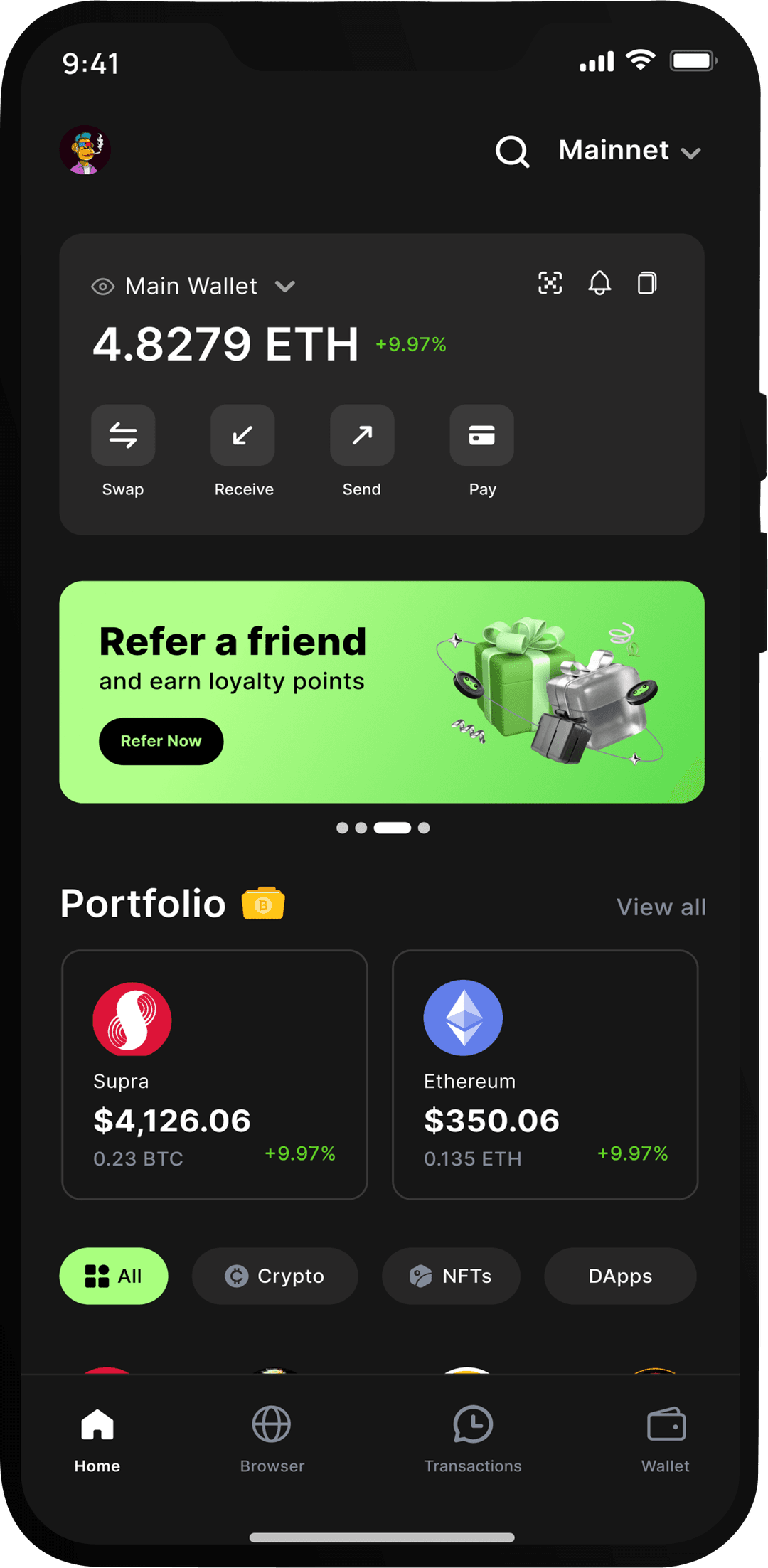This screenshot has height=1568, width=768.
Task: Tap the Receive button
Action: click(242, 435)
